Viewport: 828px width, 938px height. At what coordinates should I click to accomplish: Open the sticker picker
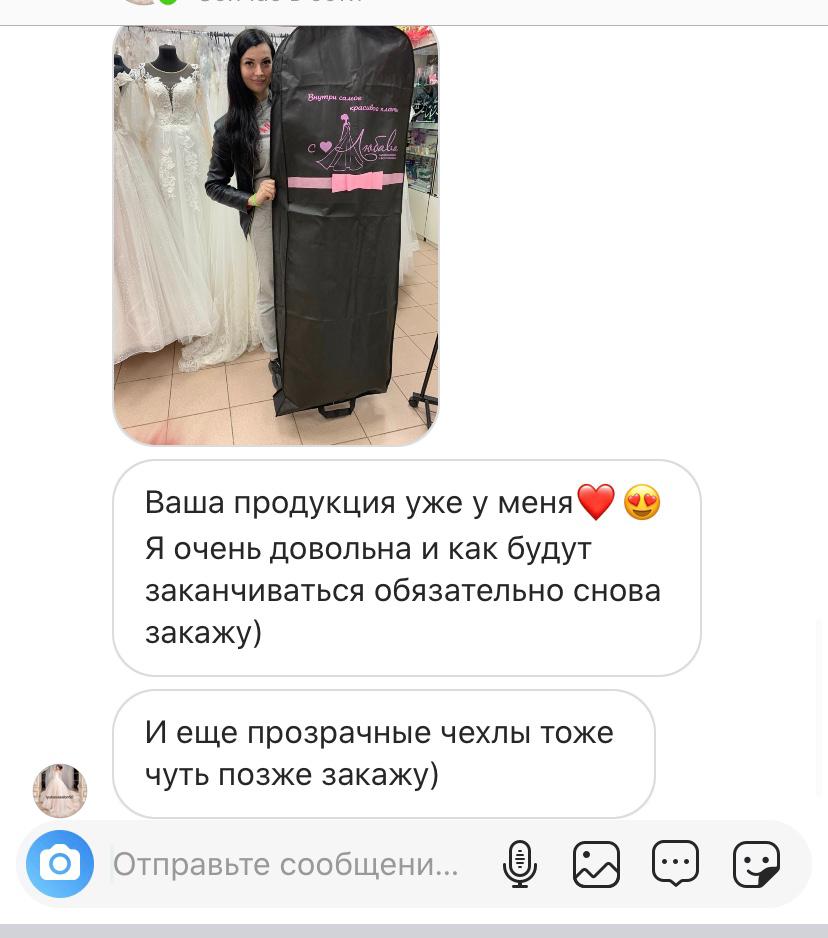[x=756, y=864]
